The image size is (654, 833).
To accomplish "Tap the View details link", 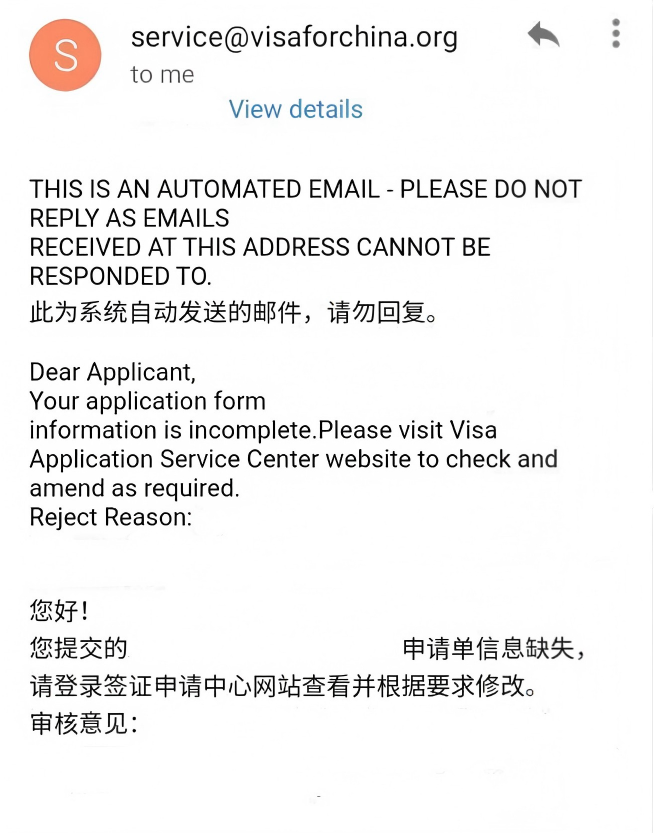I will [295, 109].
